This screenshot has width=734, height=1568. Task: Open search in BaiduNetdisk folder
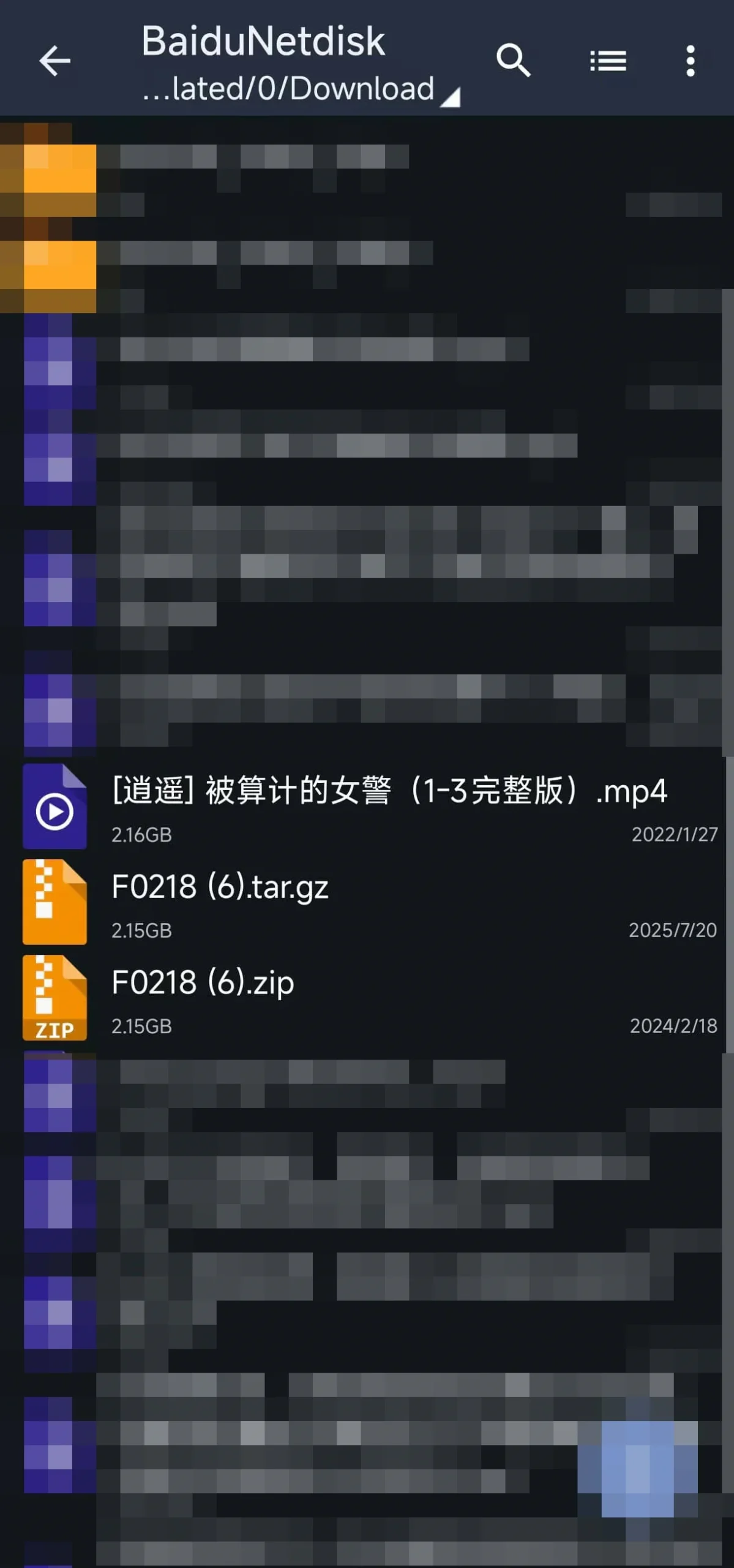pos(513,61)
